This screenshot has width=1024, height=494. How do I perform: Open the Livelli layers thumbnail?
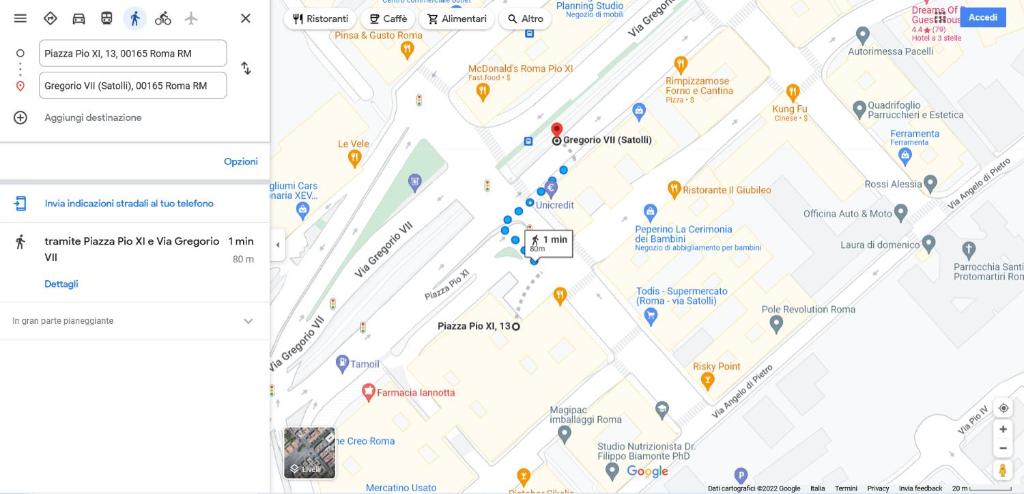pos(309,452)
